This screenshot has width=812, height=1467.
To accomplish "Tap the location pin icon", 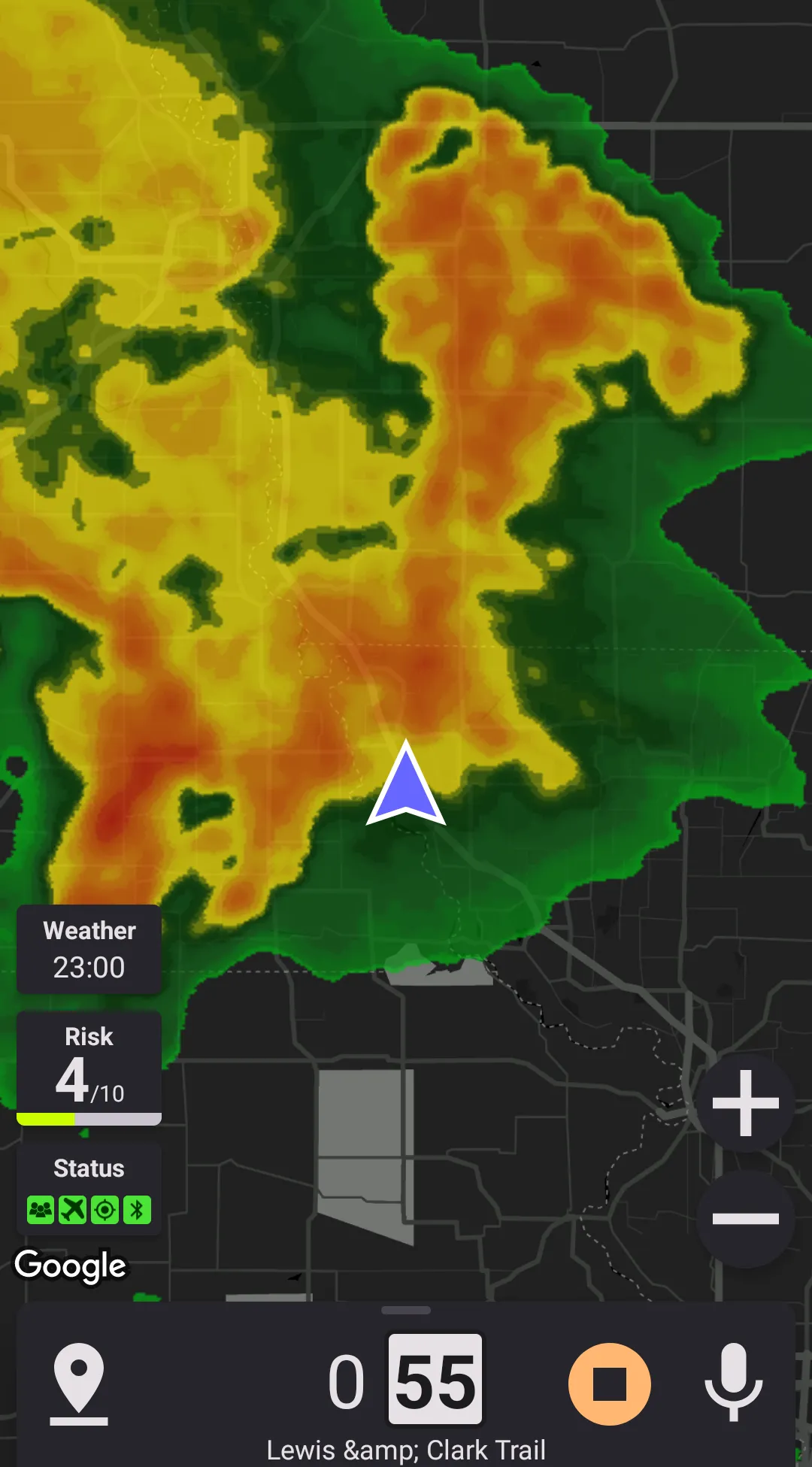I will (x=79, y=1384).
